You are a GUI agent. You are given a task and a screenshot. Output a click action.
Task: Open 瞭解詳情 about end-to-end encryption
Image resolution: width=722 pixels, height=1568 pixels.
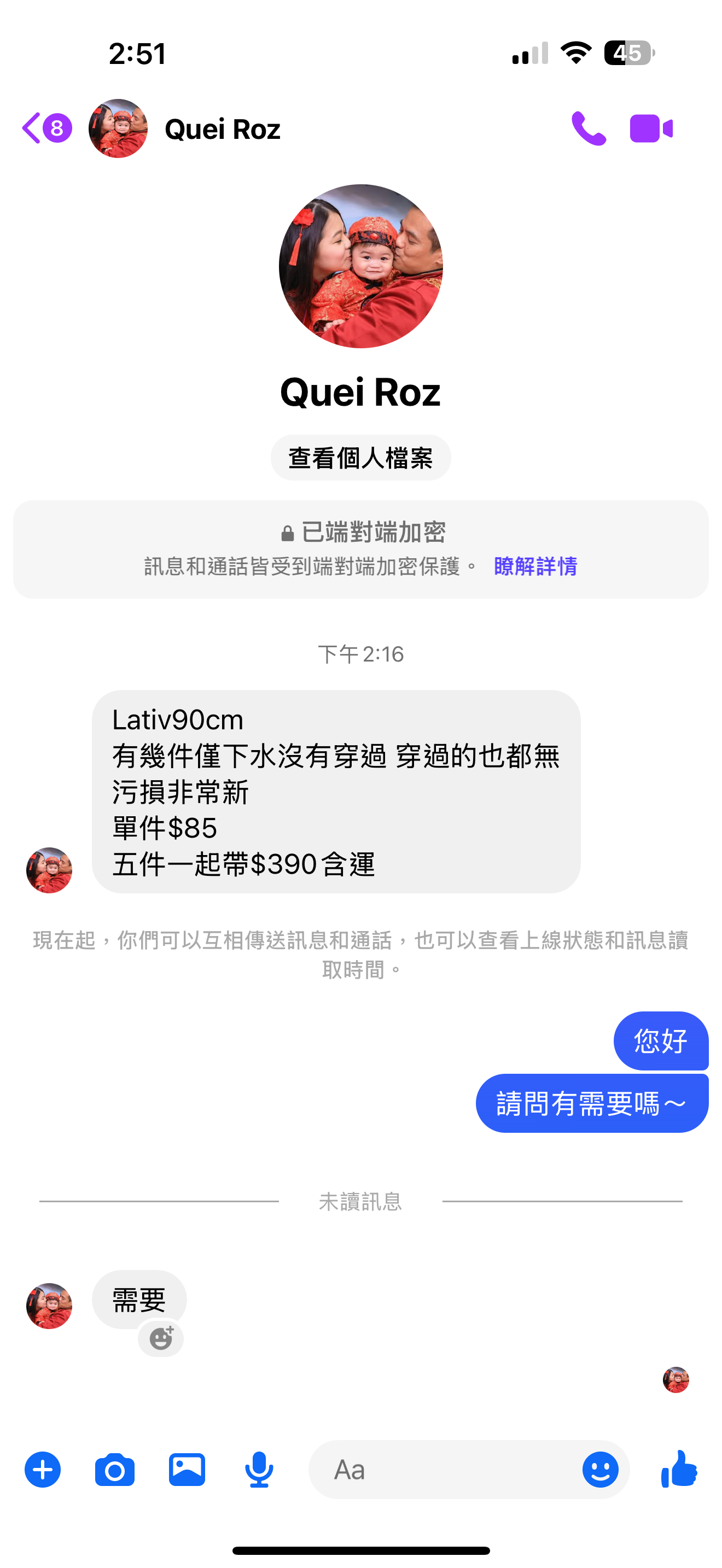point(535,566)
